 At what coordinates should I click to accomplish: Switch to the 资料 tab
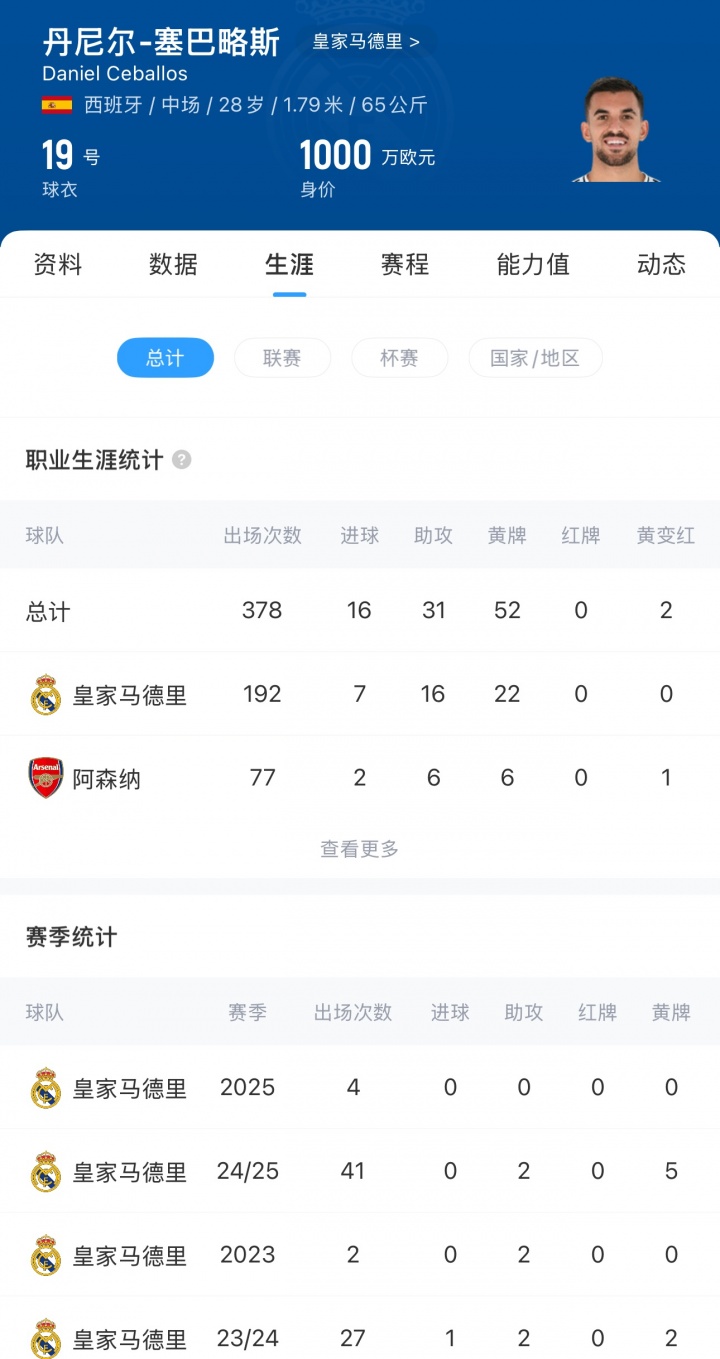[58, 264]
